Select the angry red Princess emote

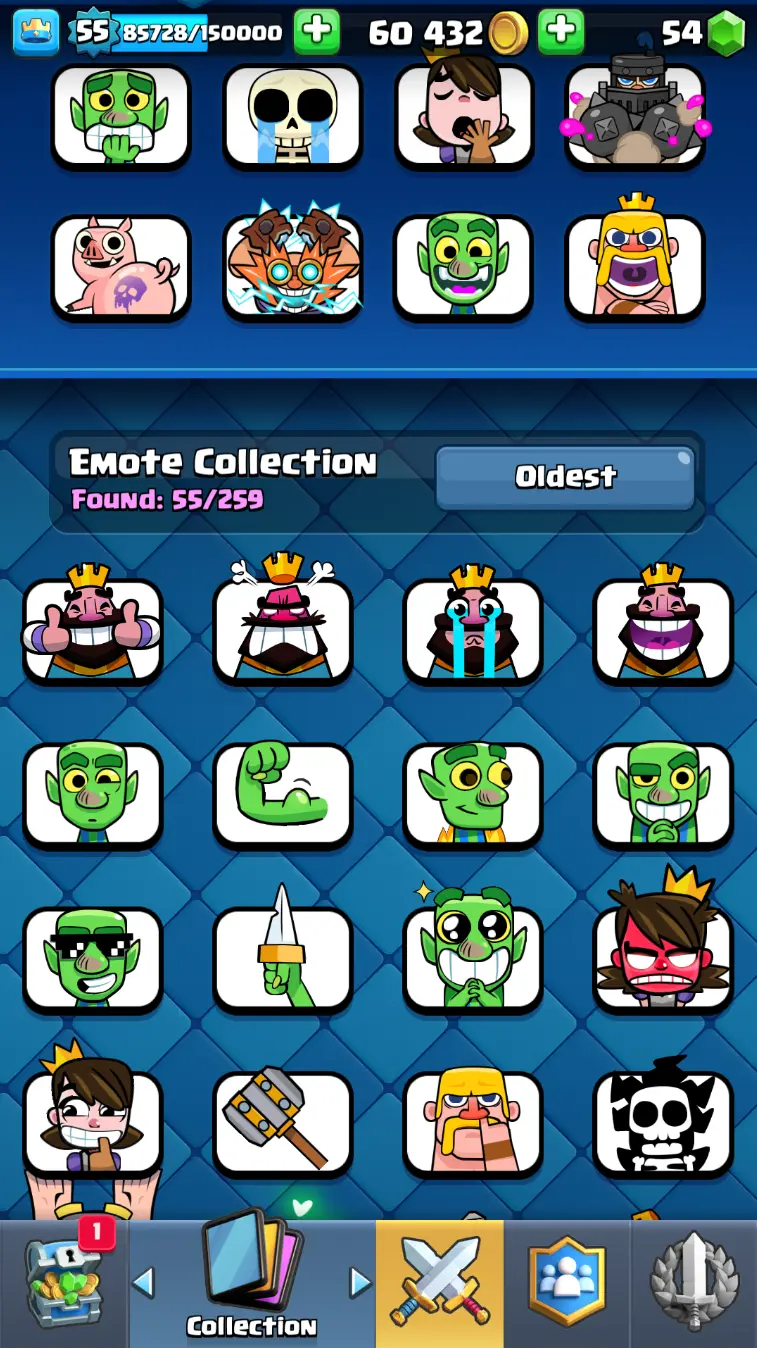[662, 958]
